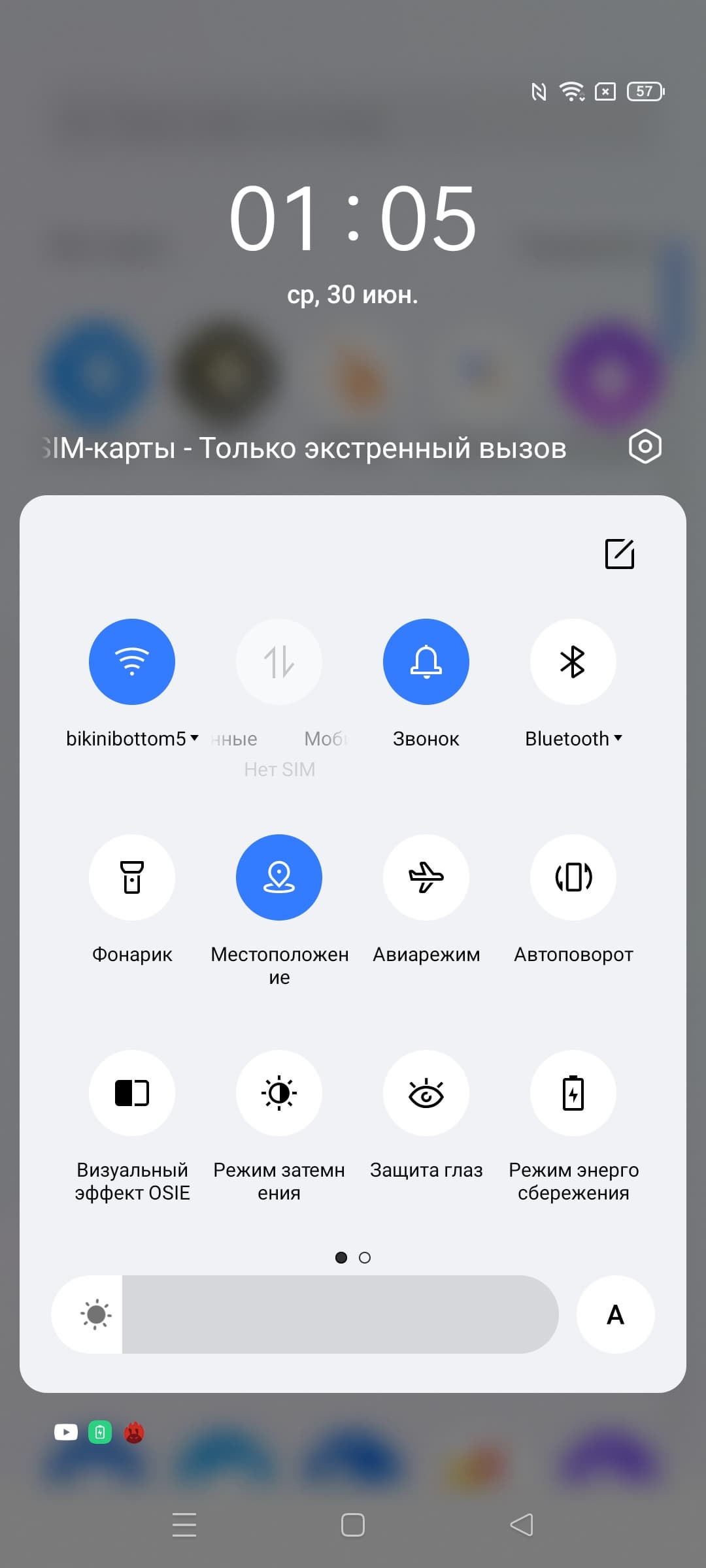Enable the Bluetooth tile

[573, 662]
